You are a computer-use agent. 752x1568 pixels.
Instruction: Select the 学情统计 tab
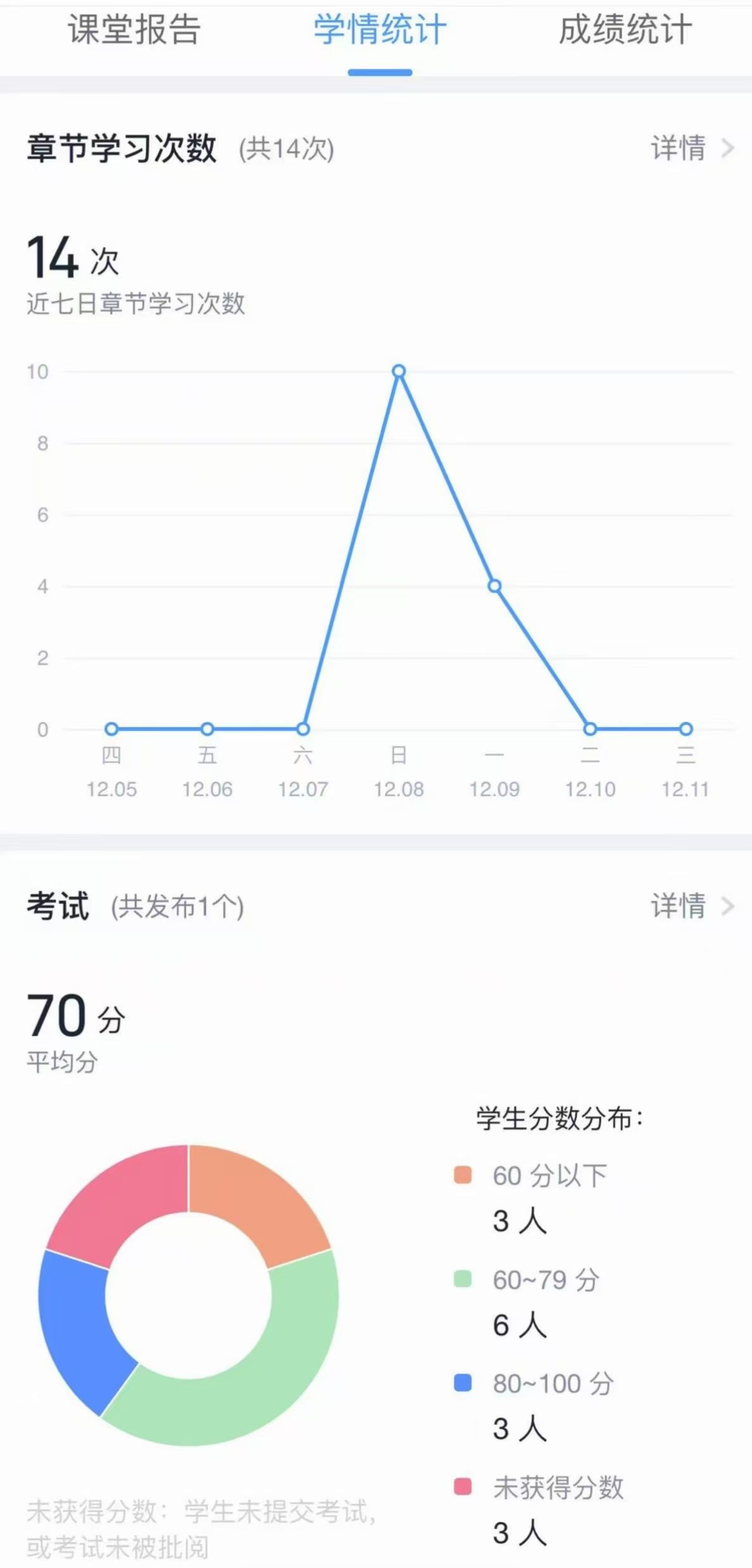tap(380, 30)
